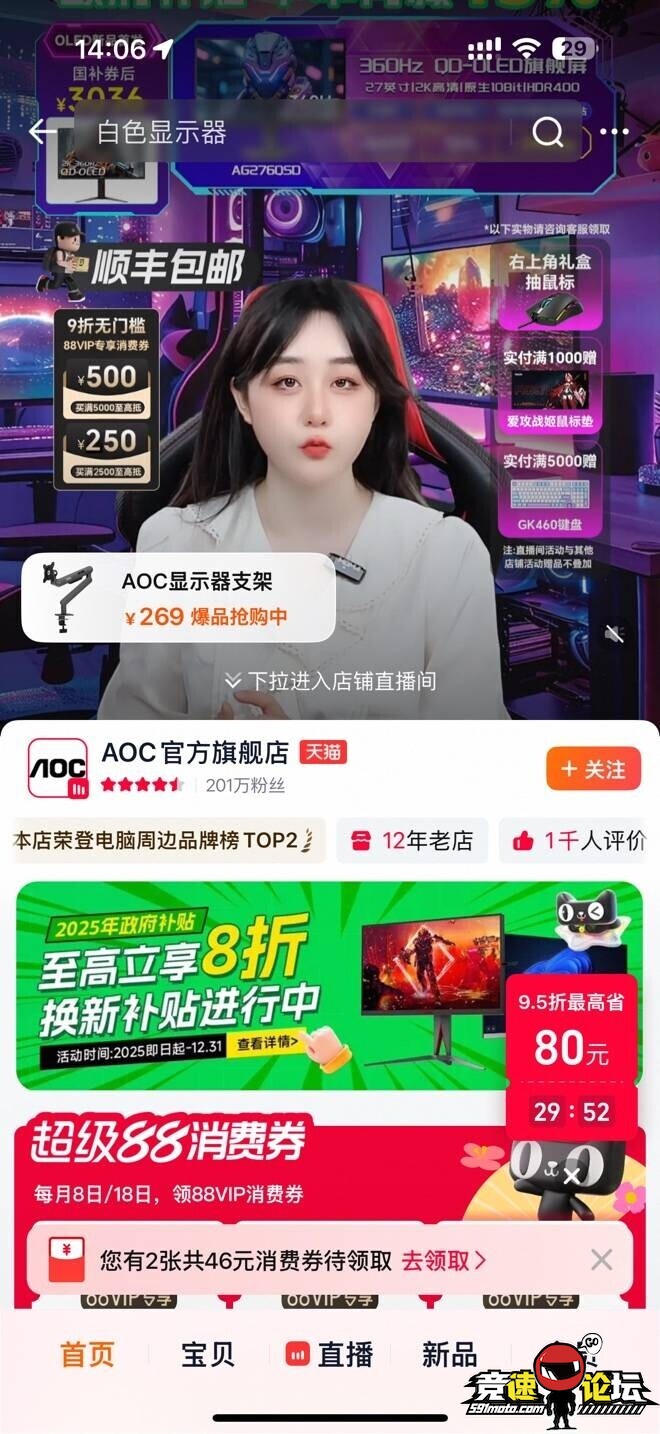The height and width of the screenshot is (1434, 660).
Task: Follow the store with 关注 button
Action: (x=593, y=769)
